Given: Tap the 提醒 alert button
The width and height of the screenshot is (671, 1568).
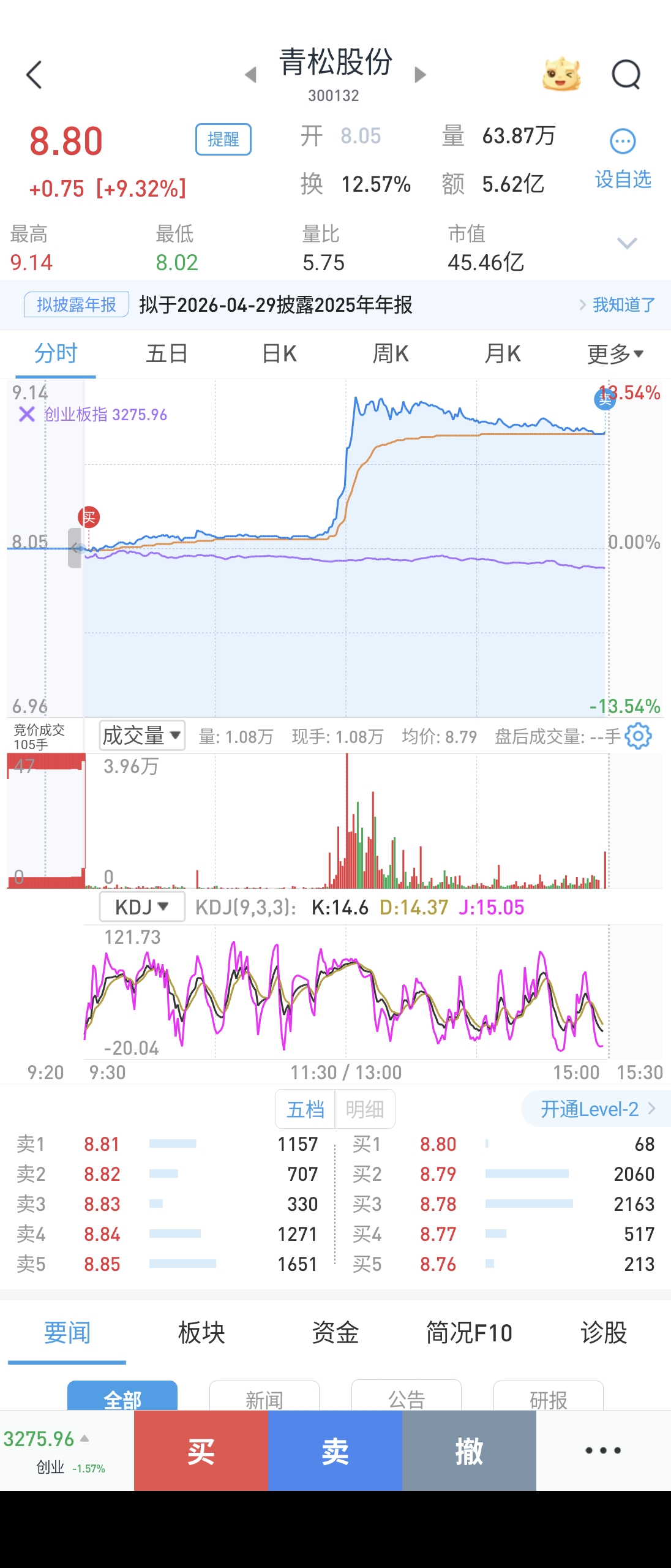Looking at the screenshot, I should coord(223,140).
